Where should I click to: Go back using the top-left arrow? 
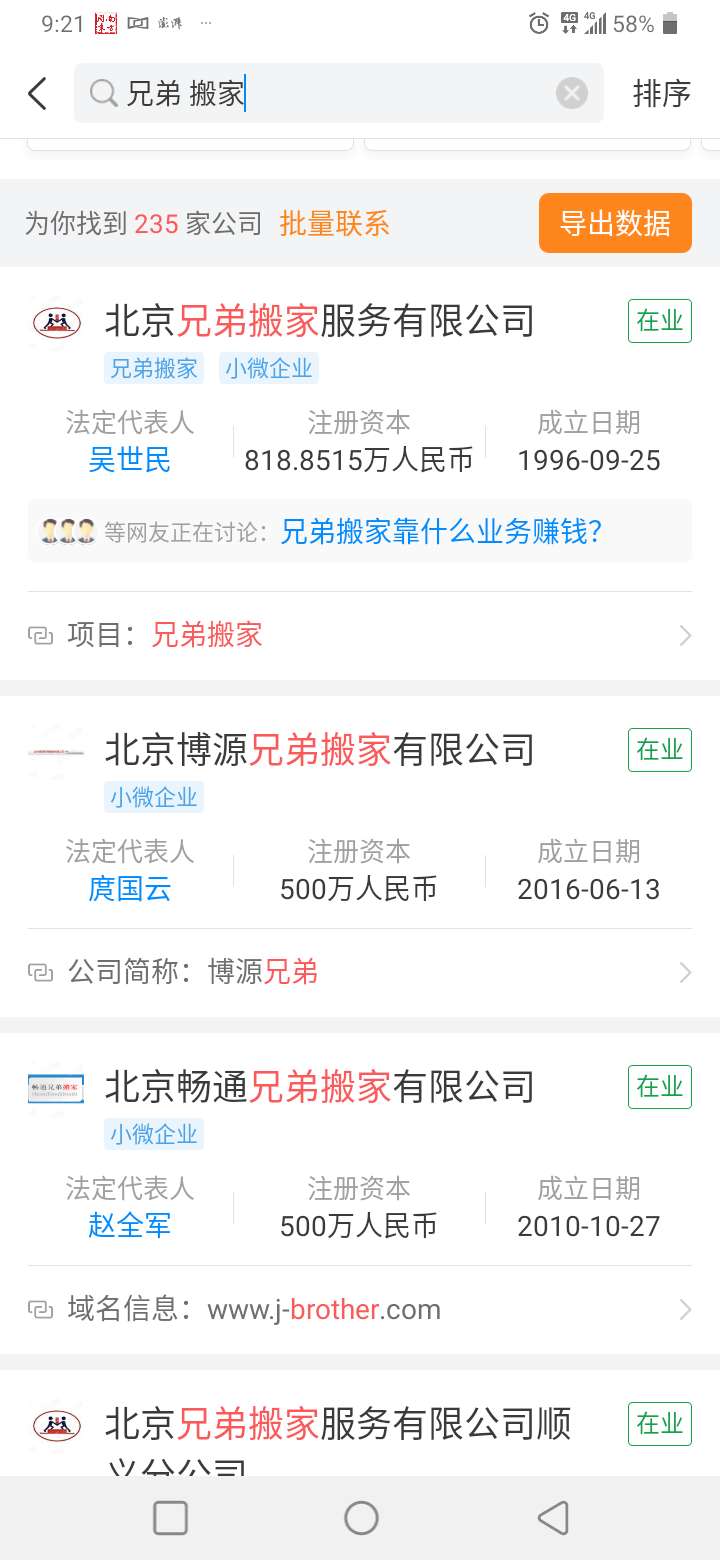[38, 94]
